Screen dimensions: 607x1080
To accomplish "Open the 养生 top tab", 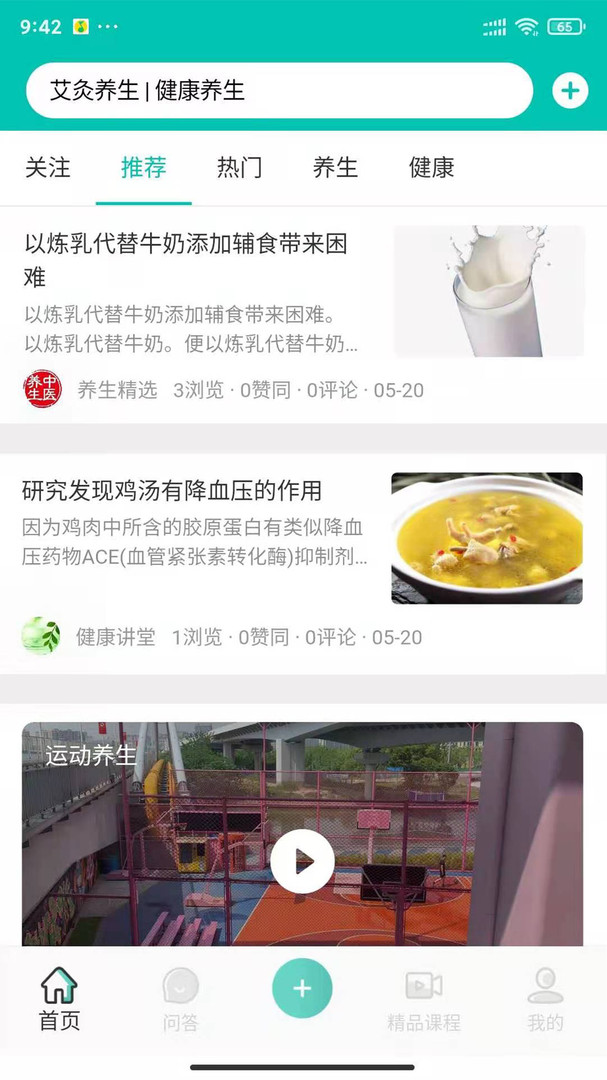I will [335, 168].
